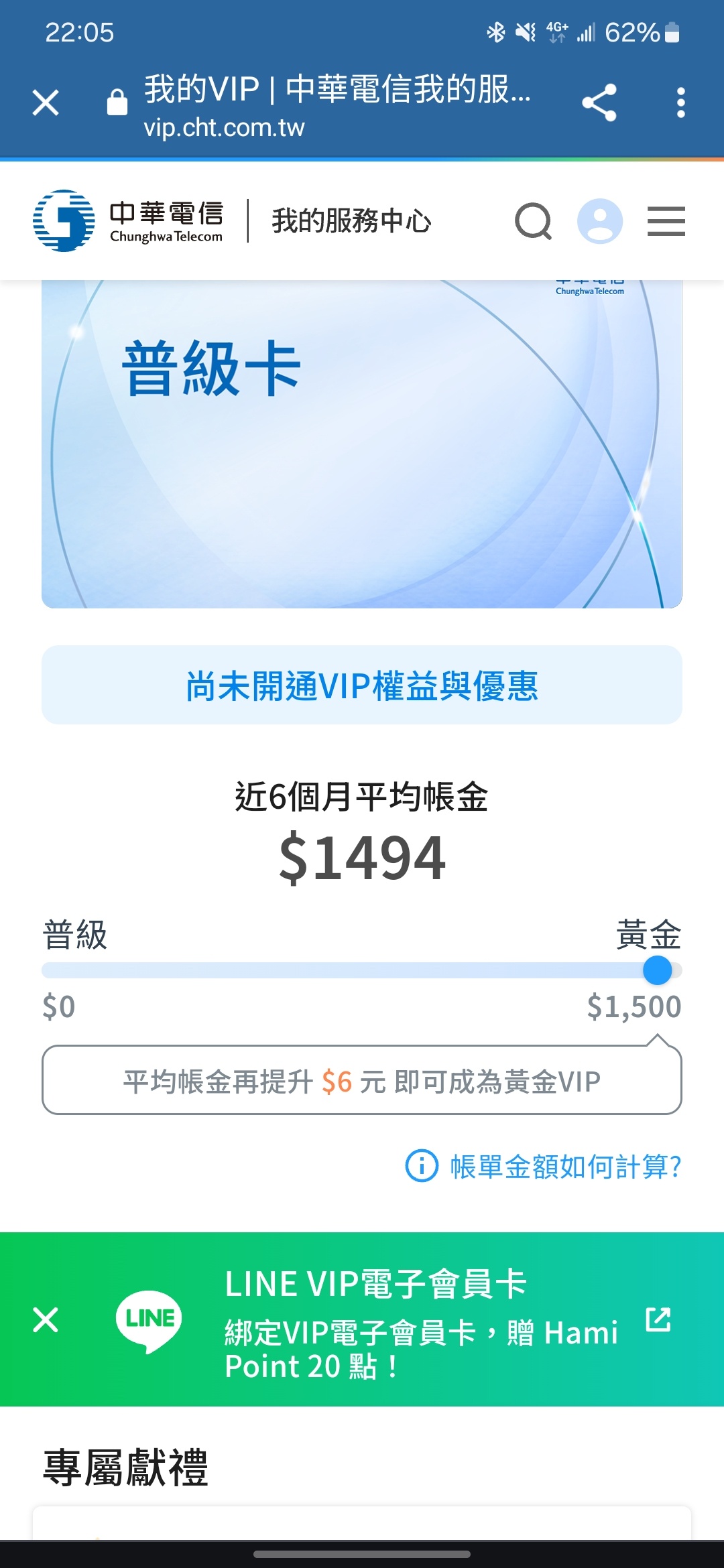This screenshot has width=724, height=1568.
Task: Tap 尚未開通VIP權益與優惠 button
Action: click(362, 685)
